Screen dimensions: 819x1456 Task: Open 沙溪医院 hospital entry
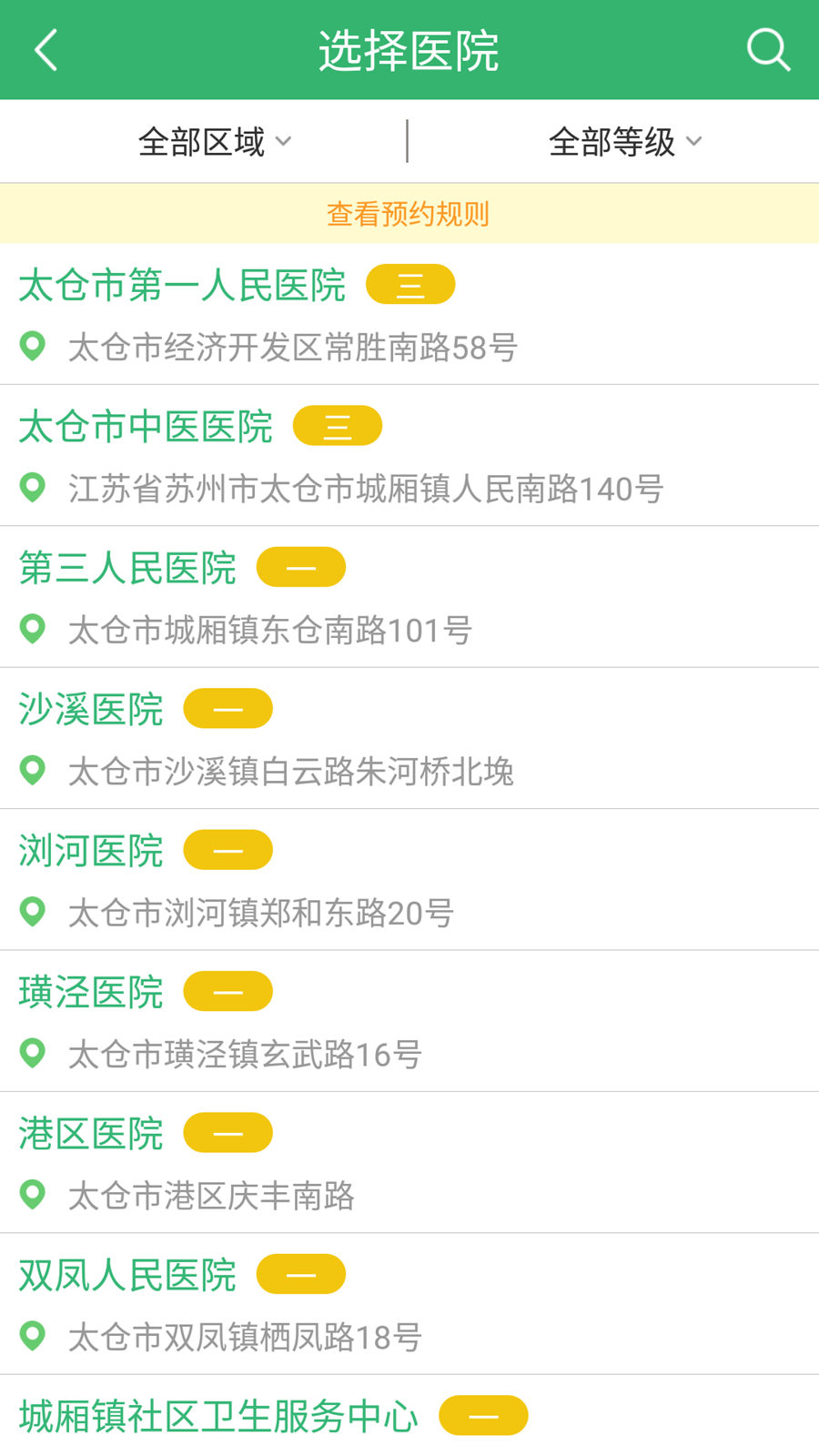(x=91, y=710)
